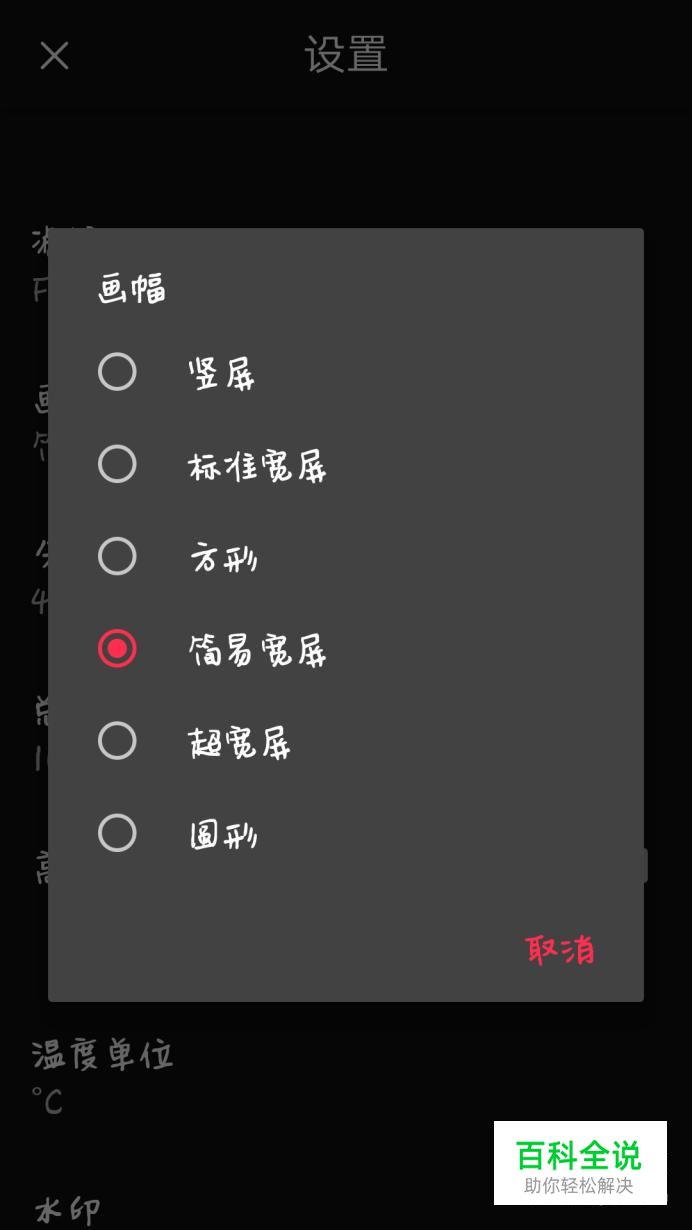The width and height of the screenshot is (692, 1230).
Task: Tap 取消 to dismiss the dialog
Action: (560, 949)
